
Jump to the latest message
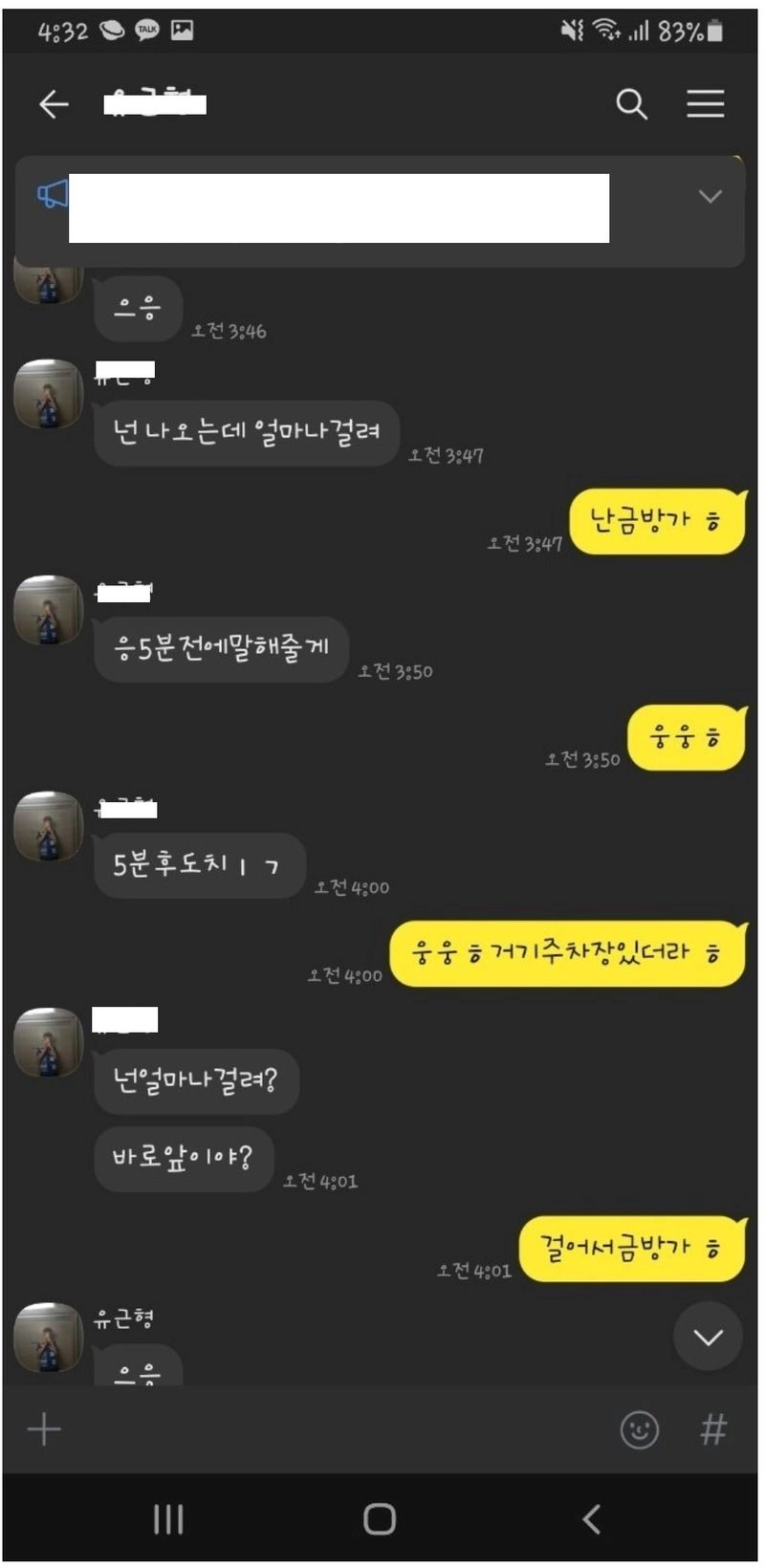pos(708,1337)
